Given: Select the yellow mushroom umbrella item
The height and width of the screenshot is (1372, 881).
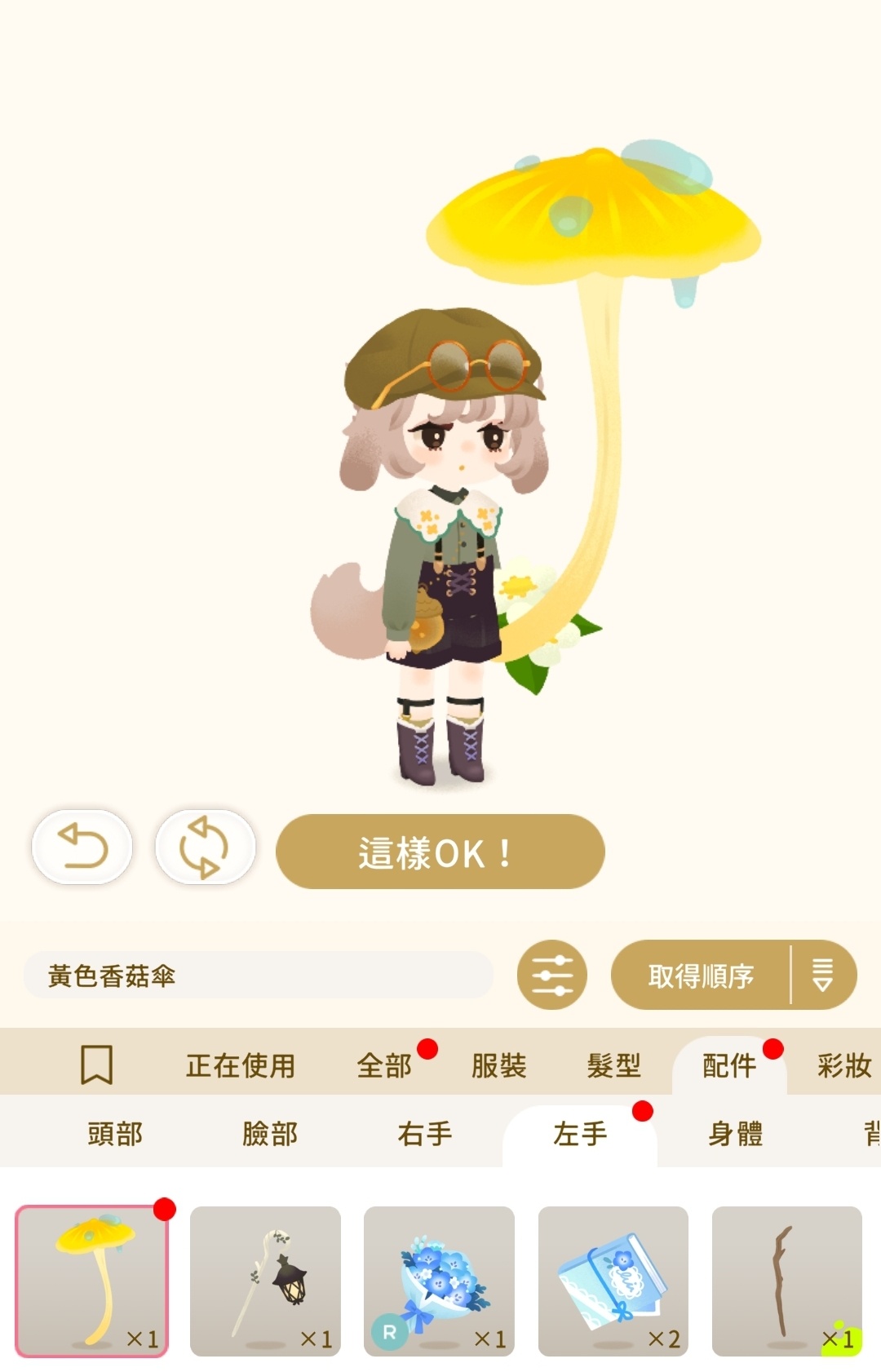Looking at the screenshot, I should pyautogui.click(x=91, y=1281).
